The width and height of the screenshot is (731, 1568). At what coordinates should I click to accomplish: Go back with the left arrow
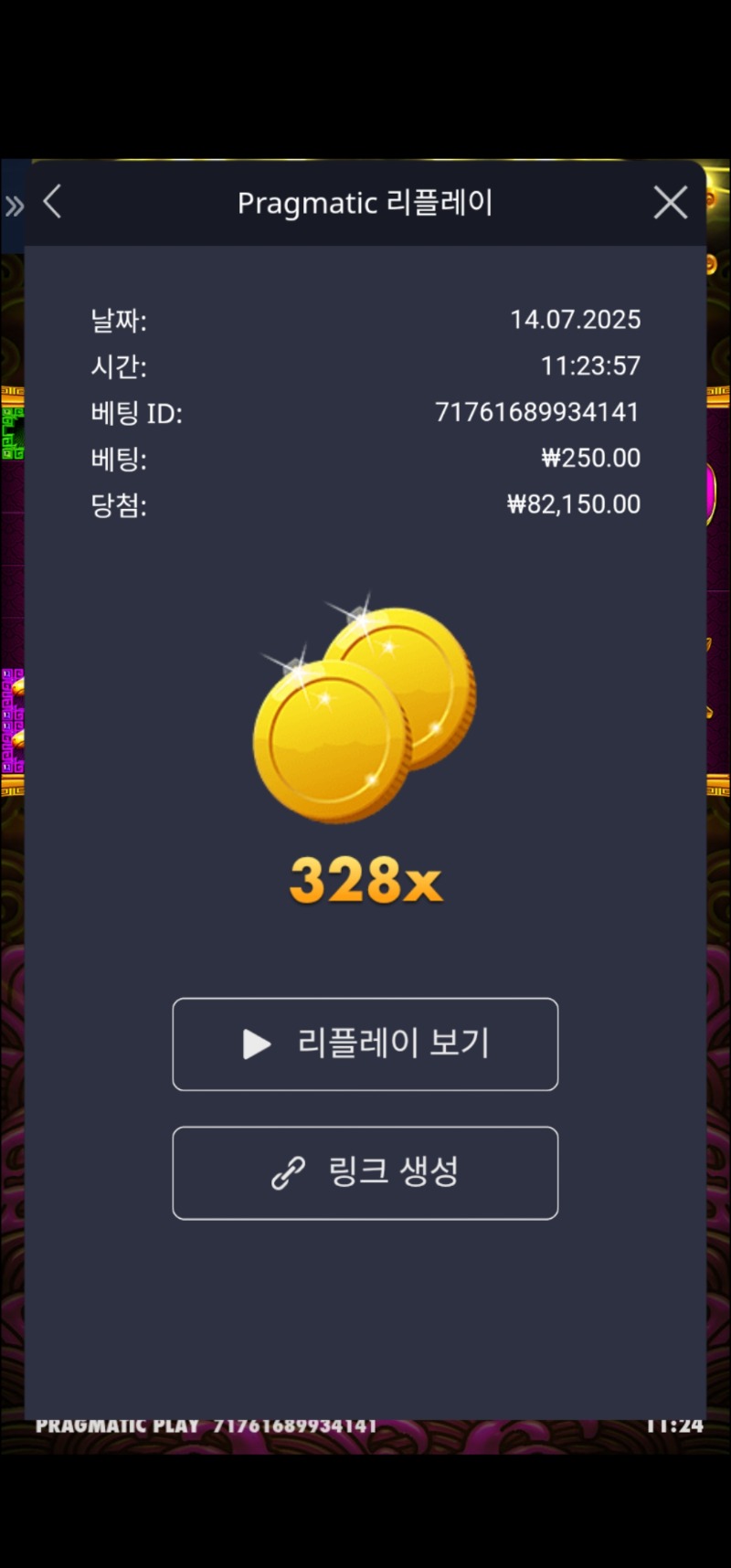click(53, 202)
